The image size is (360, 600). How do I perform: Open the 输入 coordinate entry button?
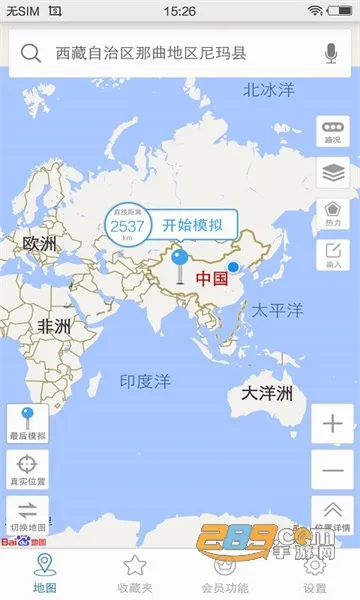333,255
